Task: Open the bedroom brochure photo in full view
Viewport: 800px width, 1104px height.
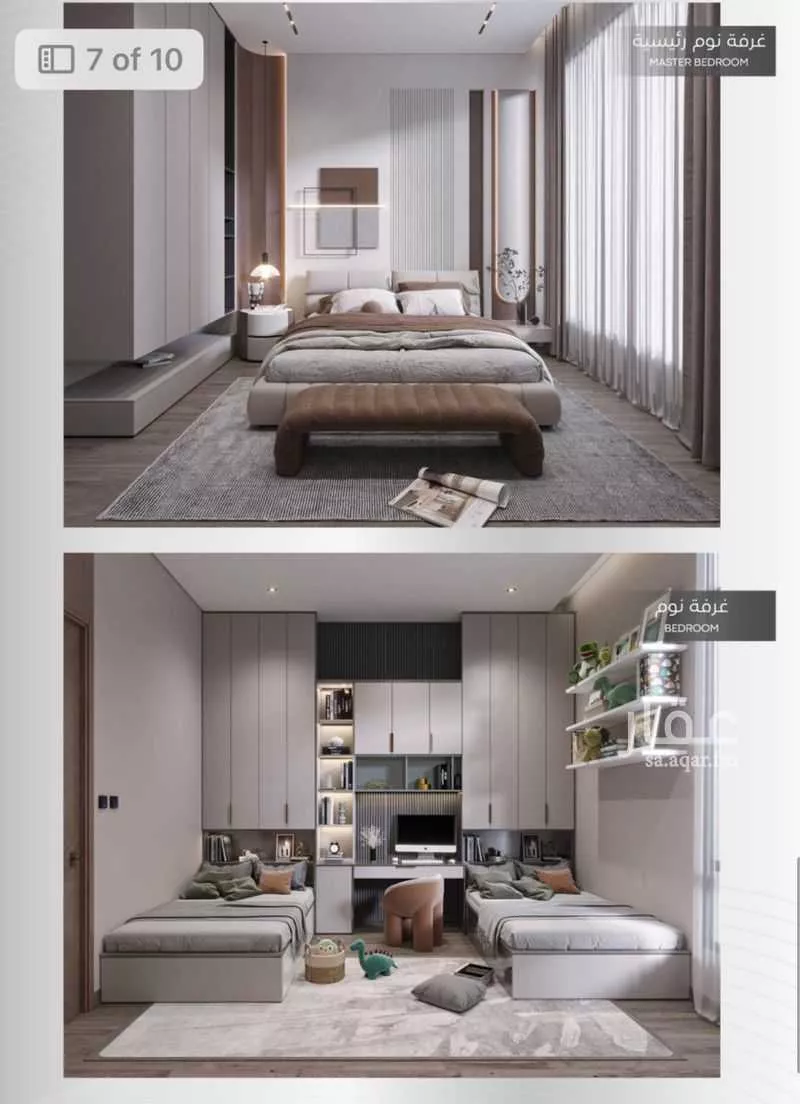Action: [x=392, y=814]
